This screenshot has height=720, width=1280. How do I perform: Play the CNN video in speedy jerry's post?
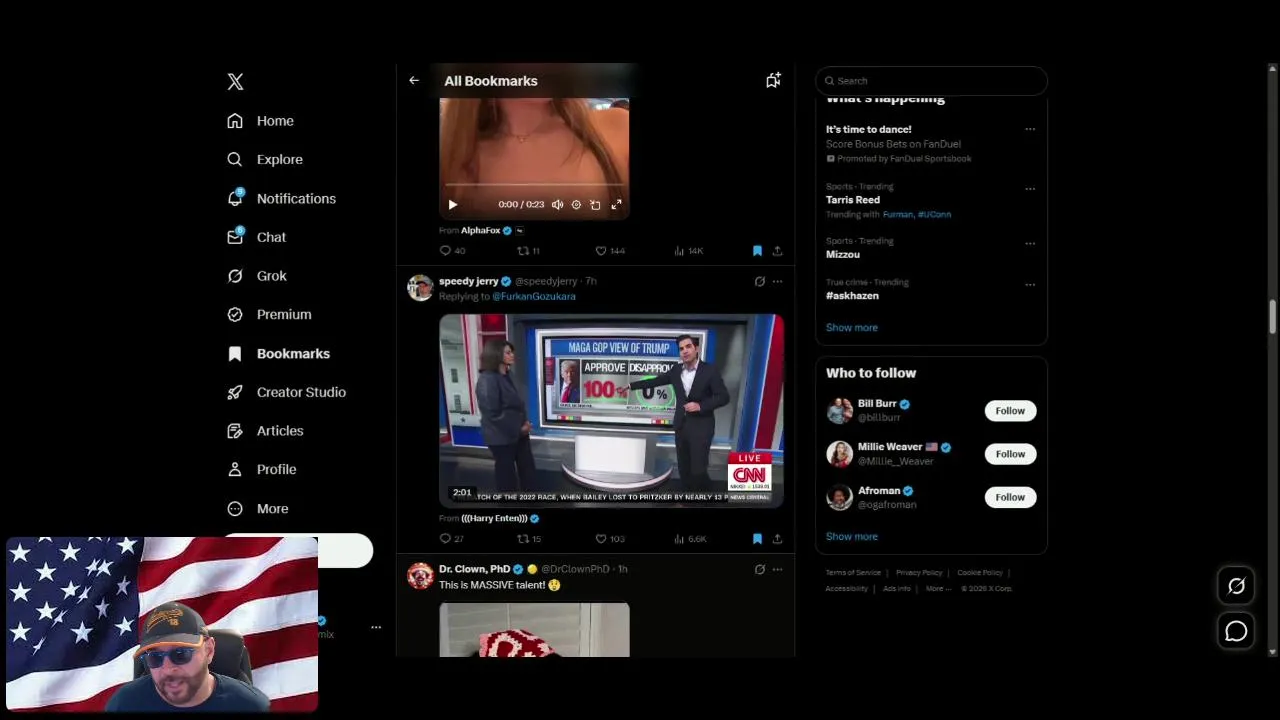[x=611, y=410]
